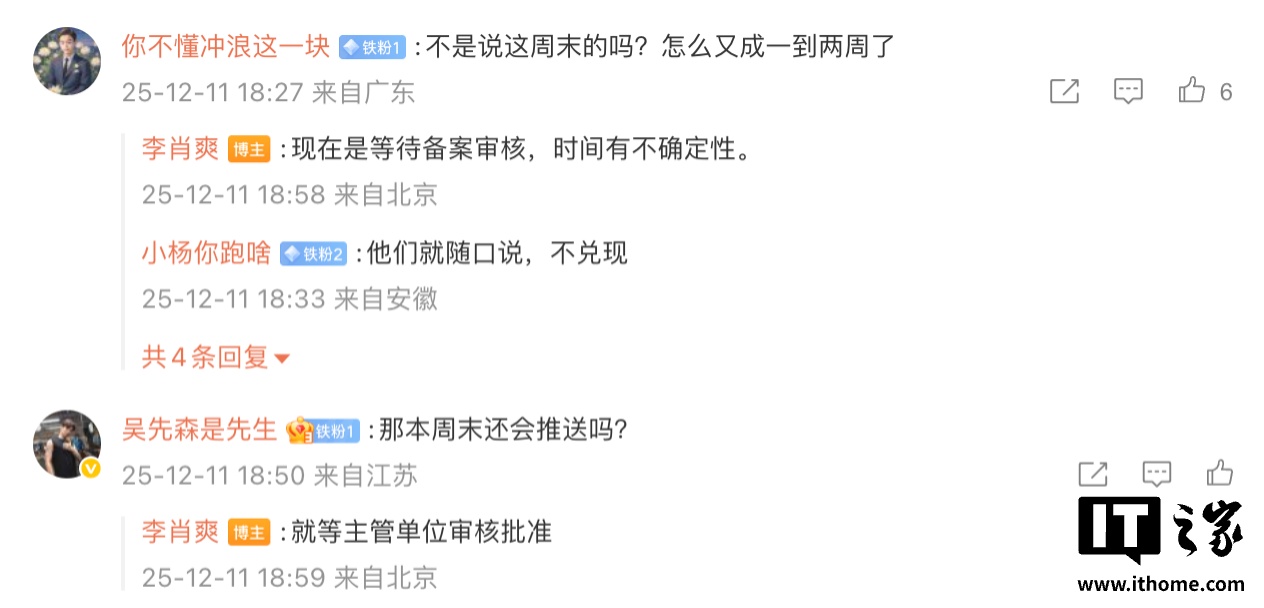The image size is (1264, 608).
Task: Tap the avatar of 吴先森是先生
Action: click(x=67, y=443)
